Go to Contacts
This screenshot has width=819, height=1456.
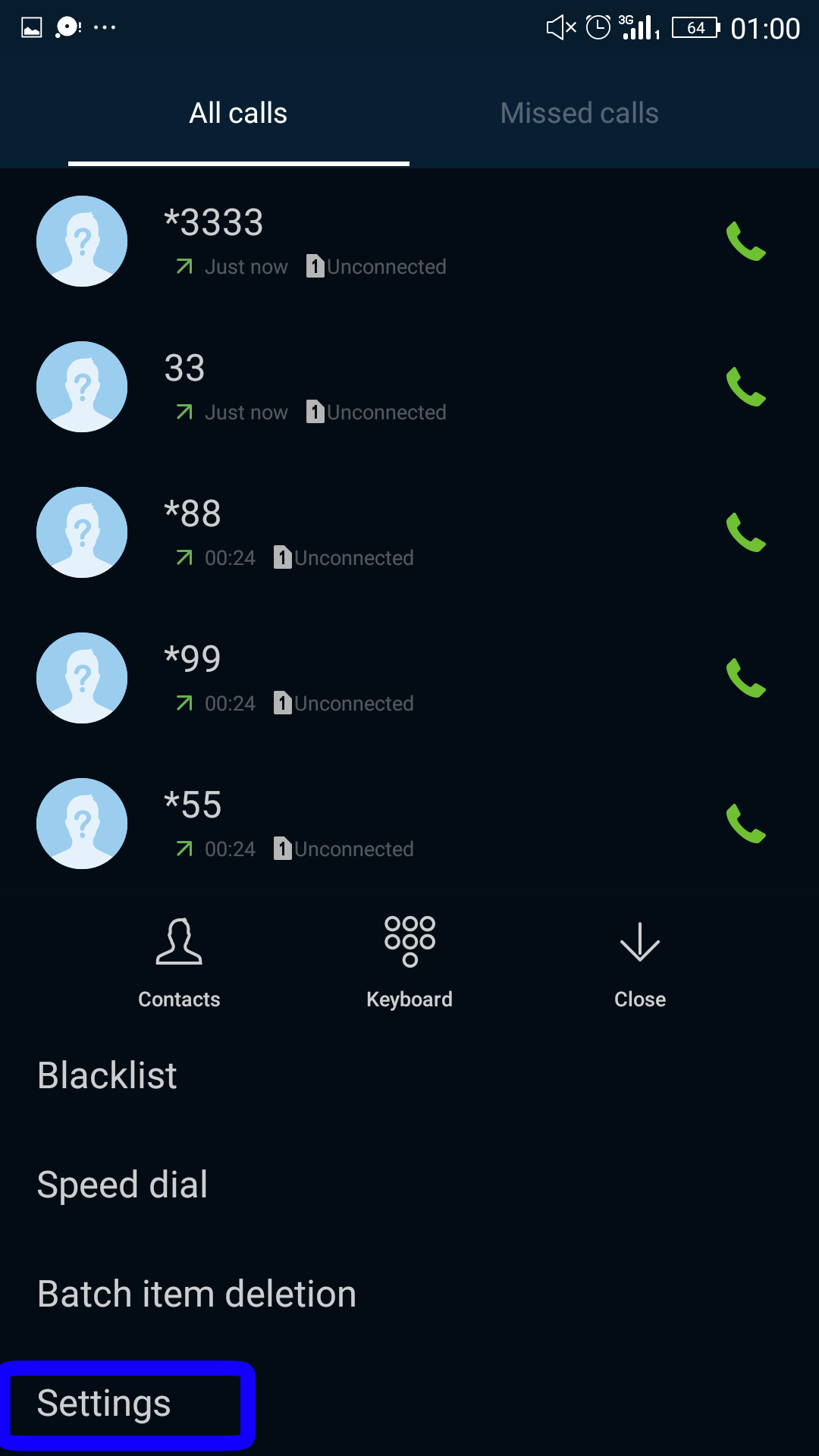tap(179, 963)
